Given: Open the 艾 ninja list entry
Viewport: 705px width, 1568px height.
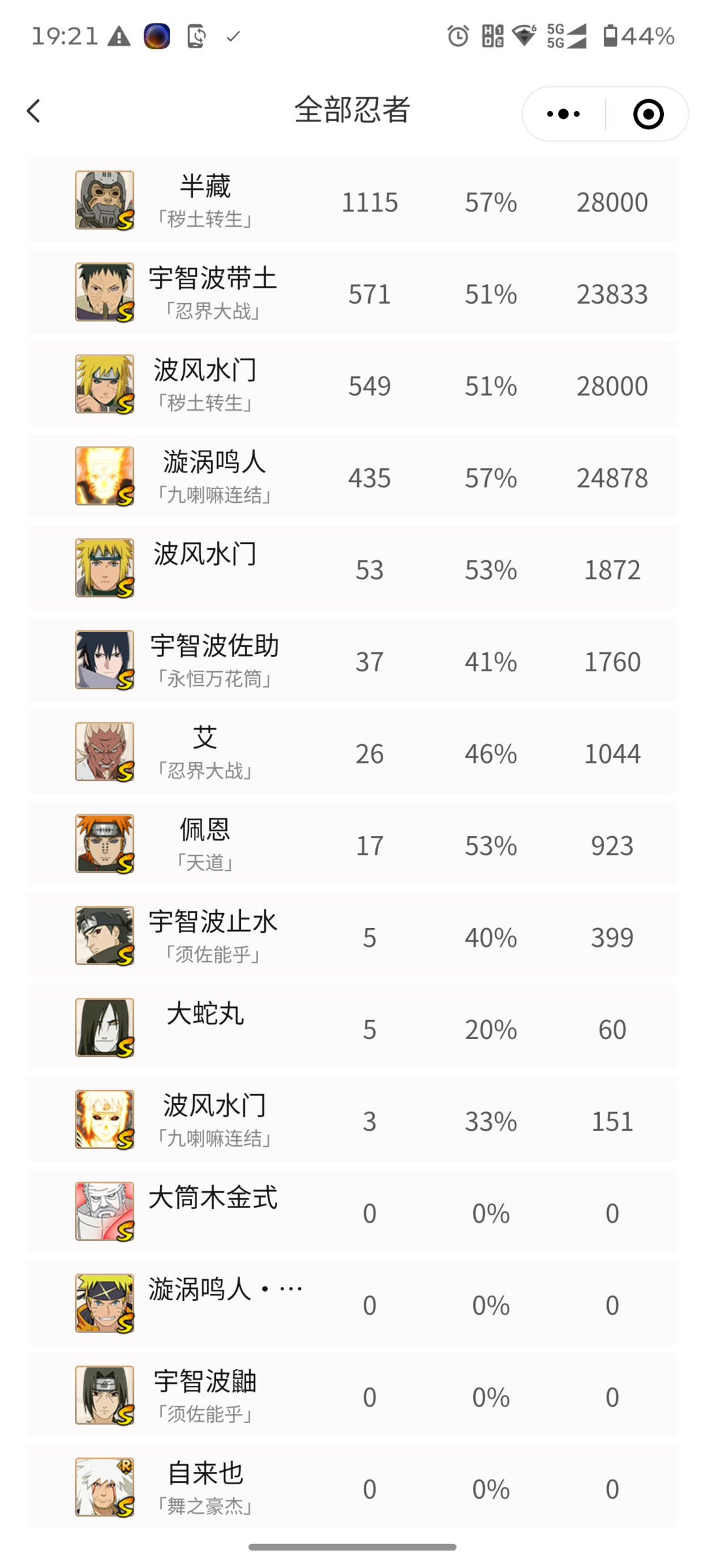Looking at the screenshot, I should 352,752.
